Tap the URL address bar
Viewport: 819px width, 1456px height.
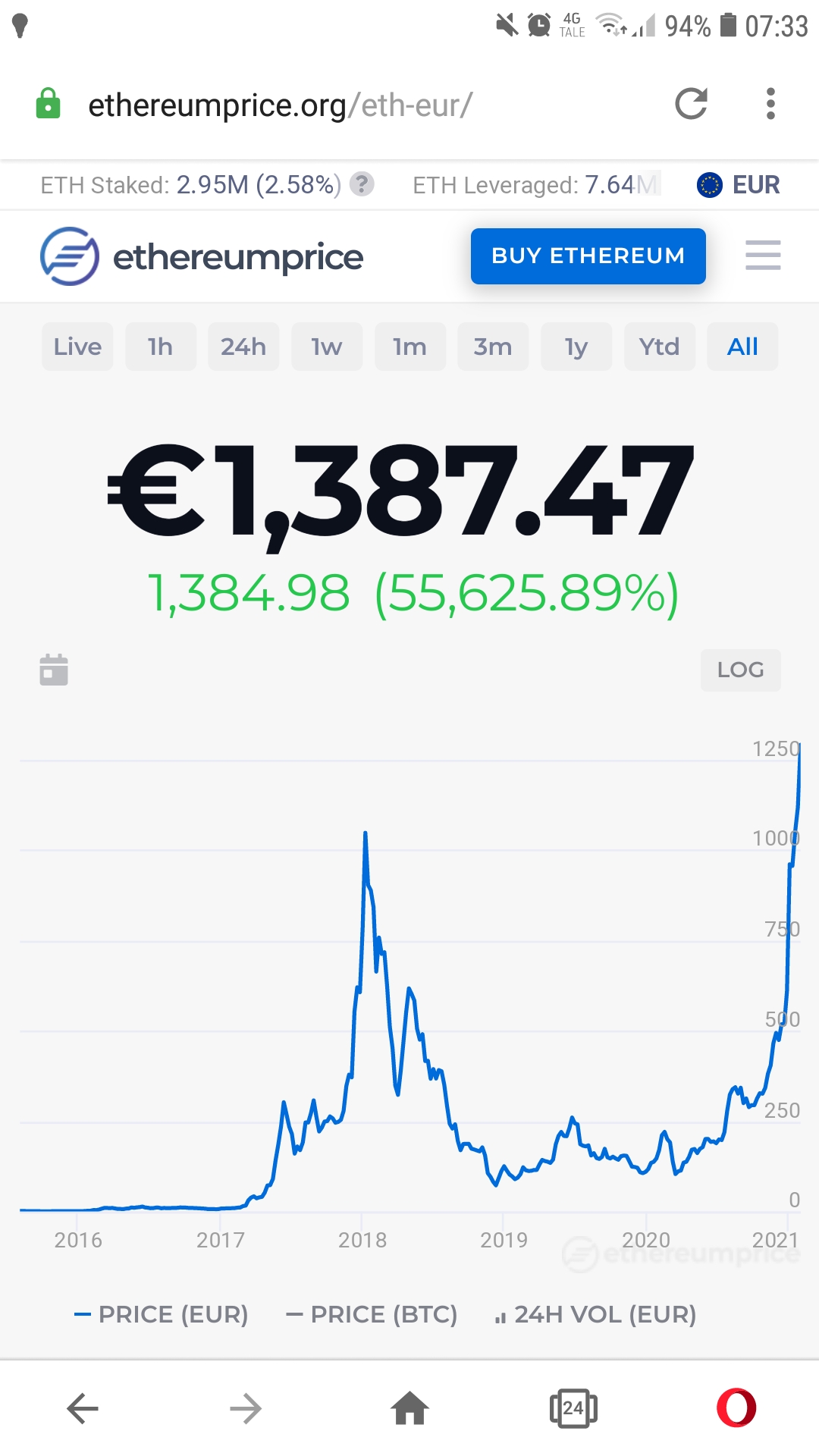click(x=281, y=105)
